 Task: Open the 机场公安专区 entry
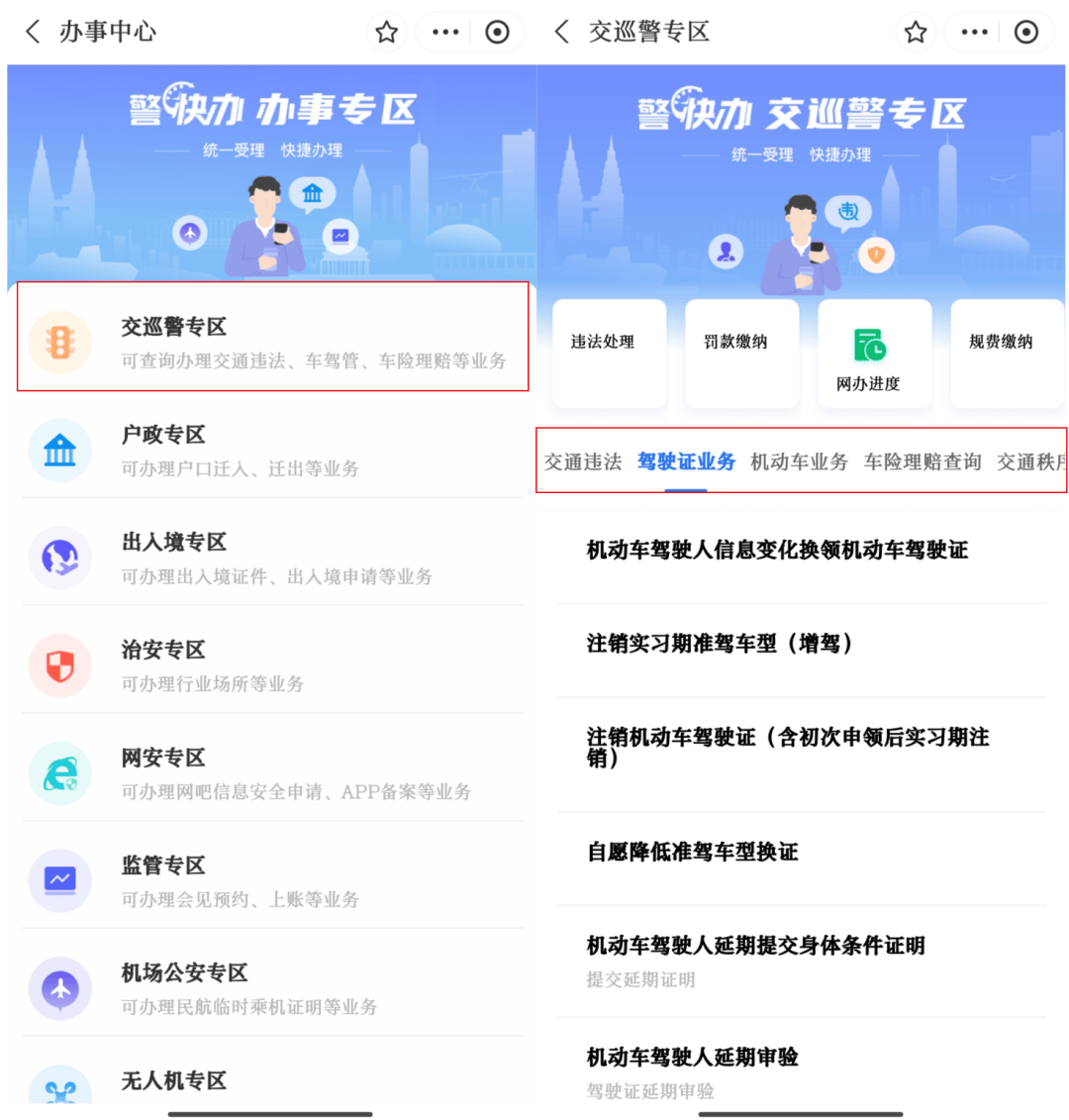tap(272, 988)
